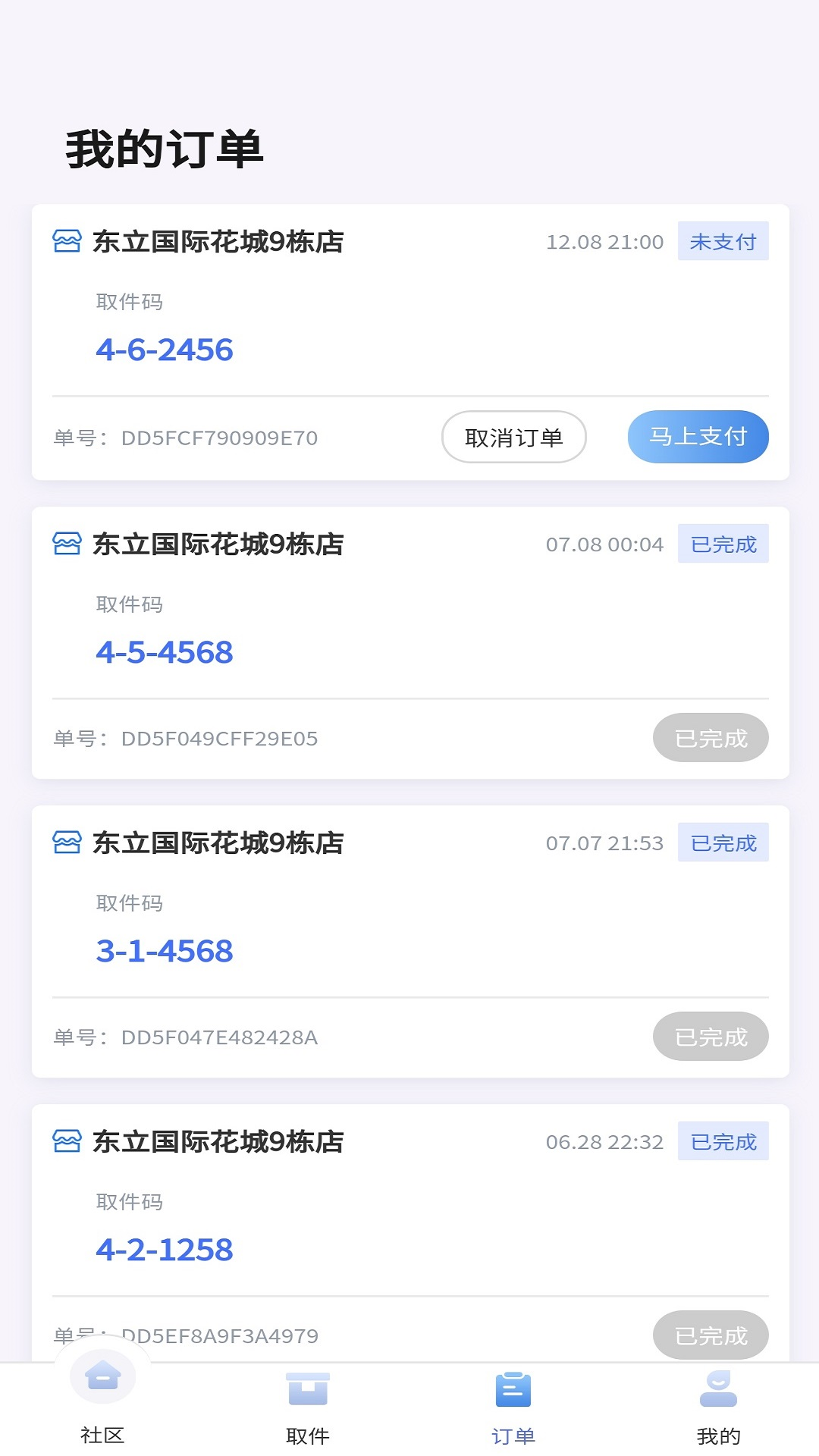Tap the gray 已完成 button for order DD5F049CFF29E05
This screenshot has width=819, height=1456.
(711, 738)
